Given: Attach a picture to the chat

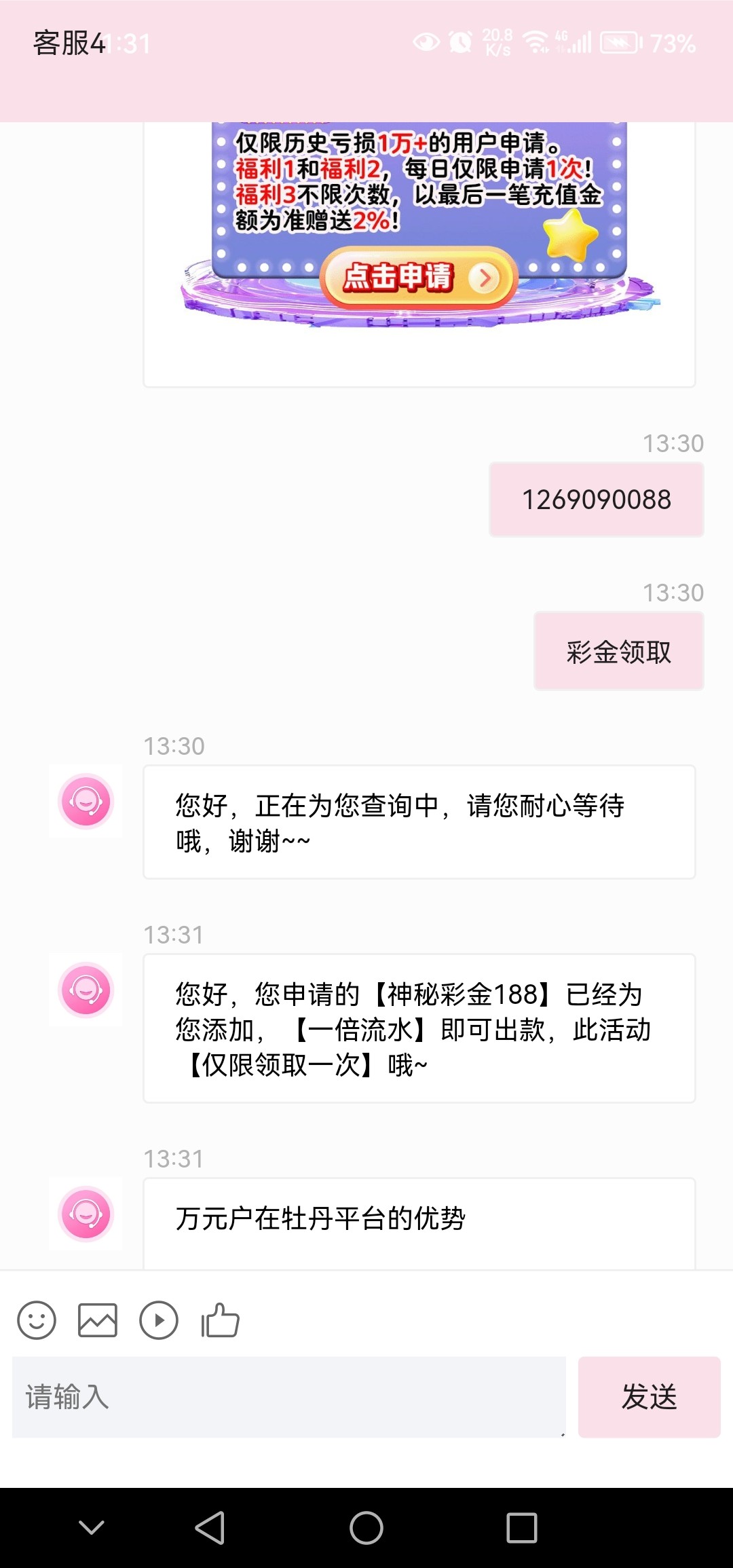Looking at the screenshot, I should coord(98,1320).
